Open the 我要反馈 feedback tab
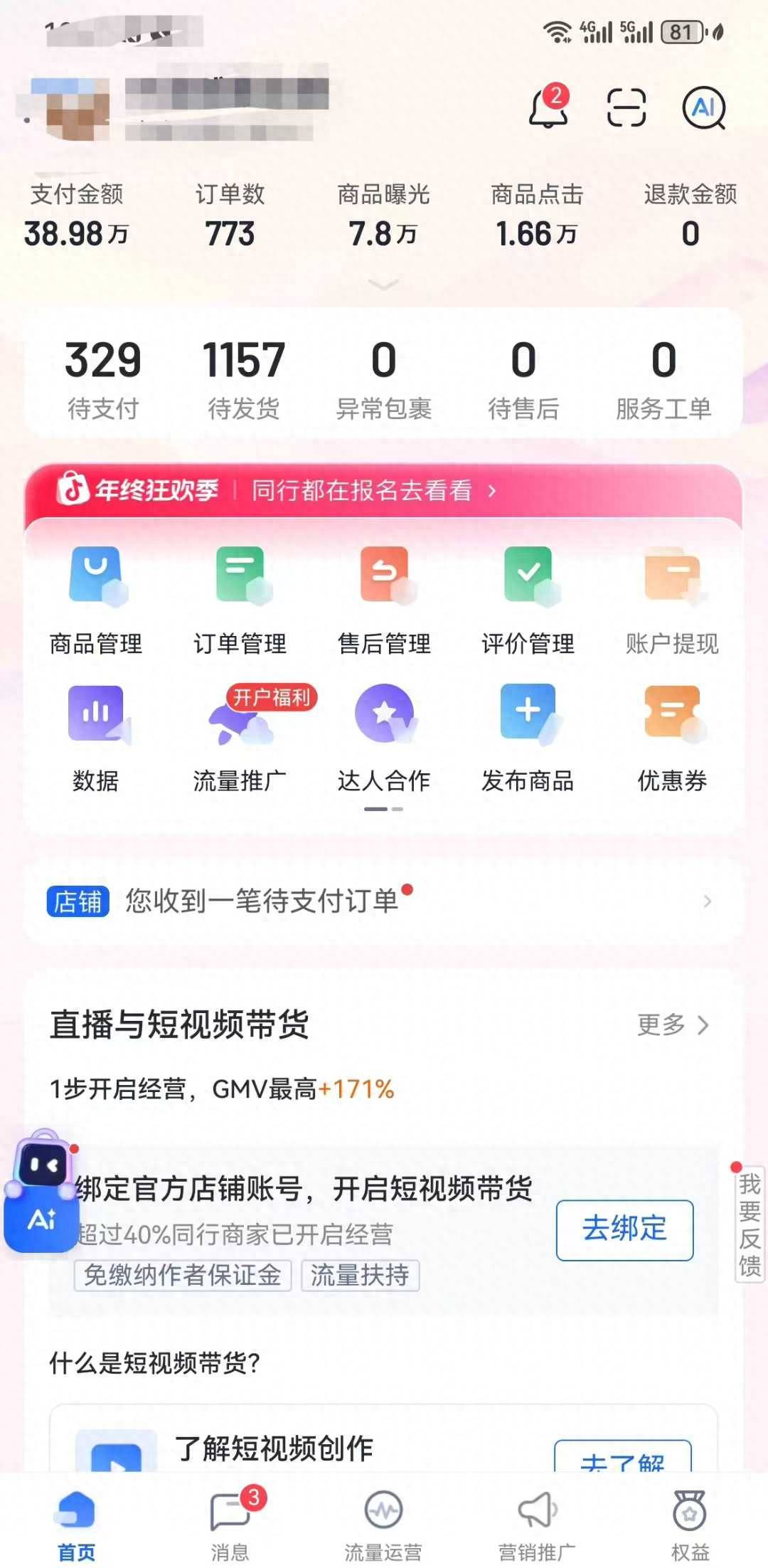This screenshot has height=1568, width=768. [x=750, y=1225]
